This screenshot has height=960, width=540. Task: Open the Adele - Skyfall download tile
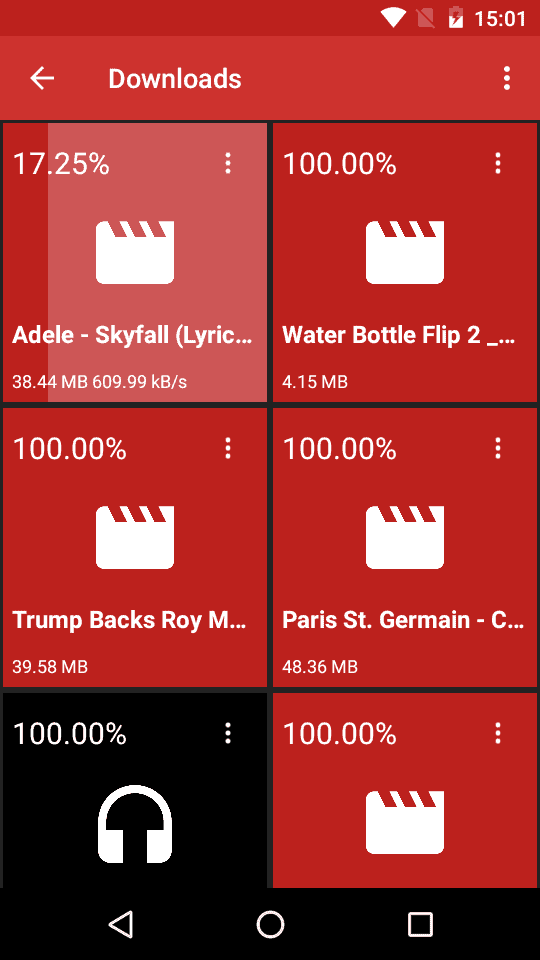(135, 262)
